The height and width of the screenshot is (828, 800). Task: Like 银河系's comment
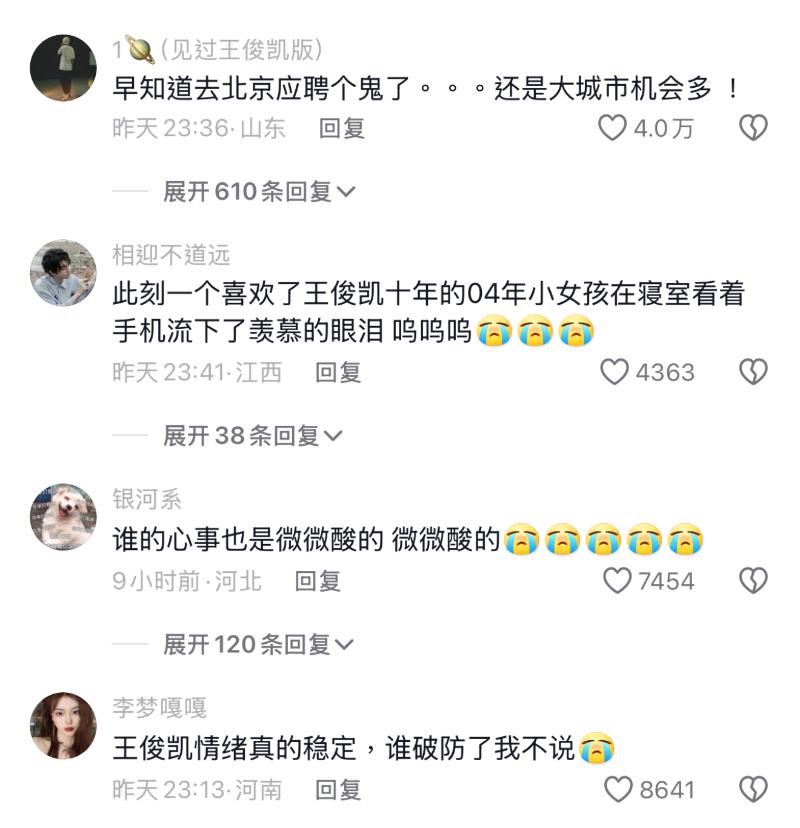click(619, 581)
